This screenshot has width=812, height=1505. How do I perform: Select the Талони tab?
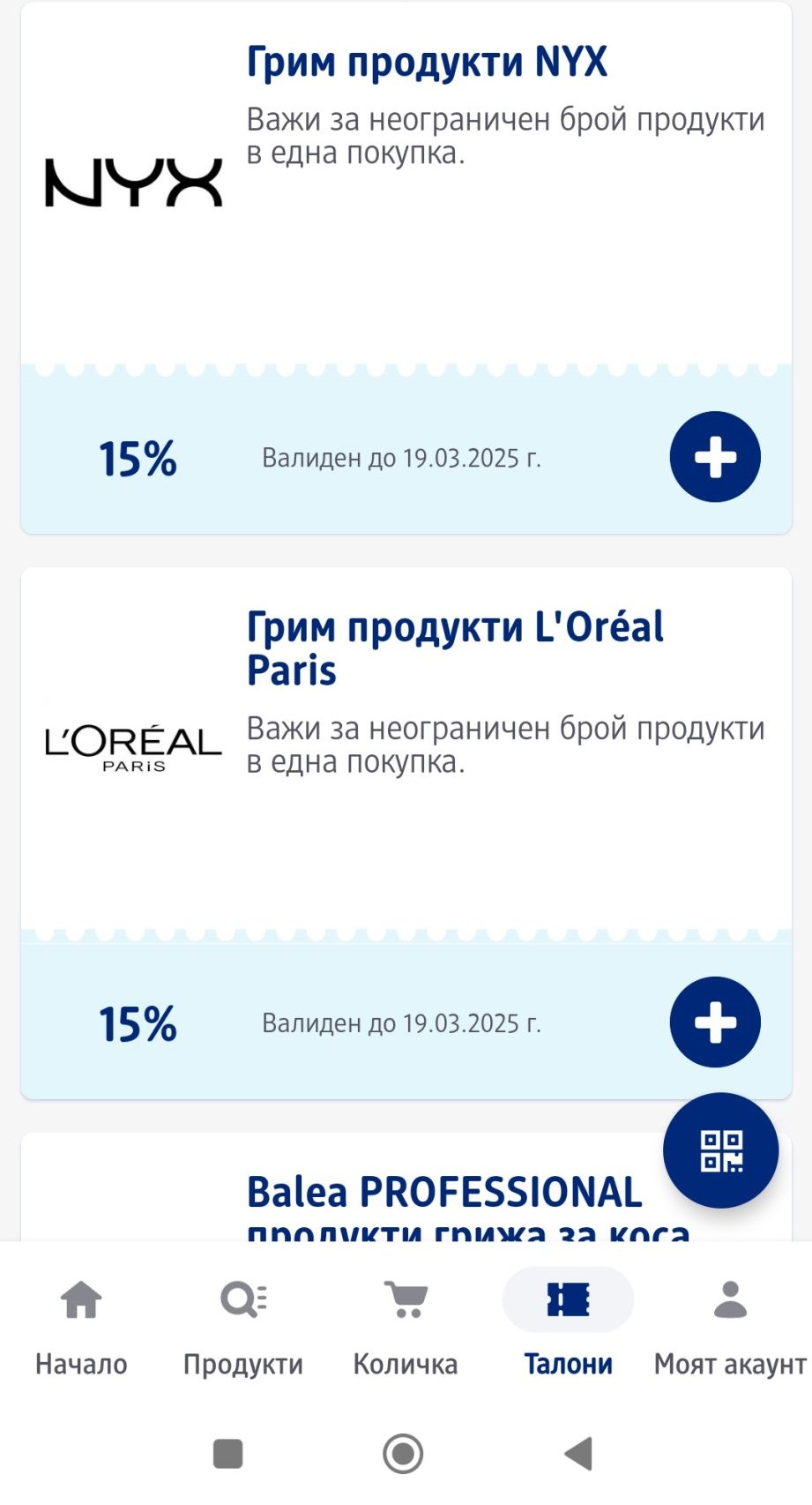point(568,1322)
